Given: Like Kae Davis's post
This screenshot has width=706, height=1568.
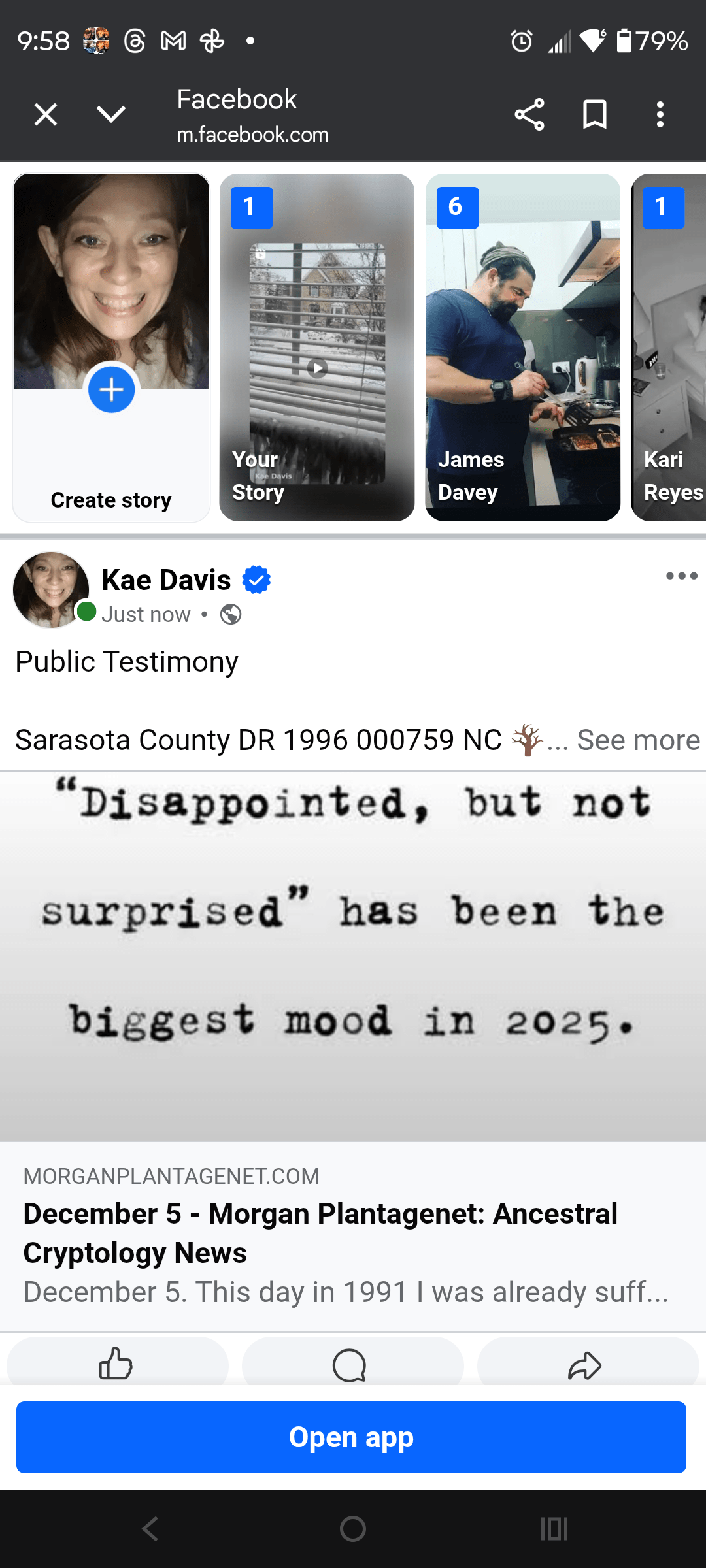Looking at the screenshot, I should pyautogui.click(x=116, y=1364).
